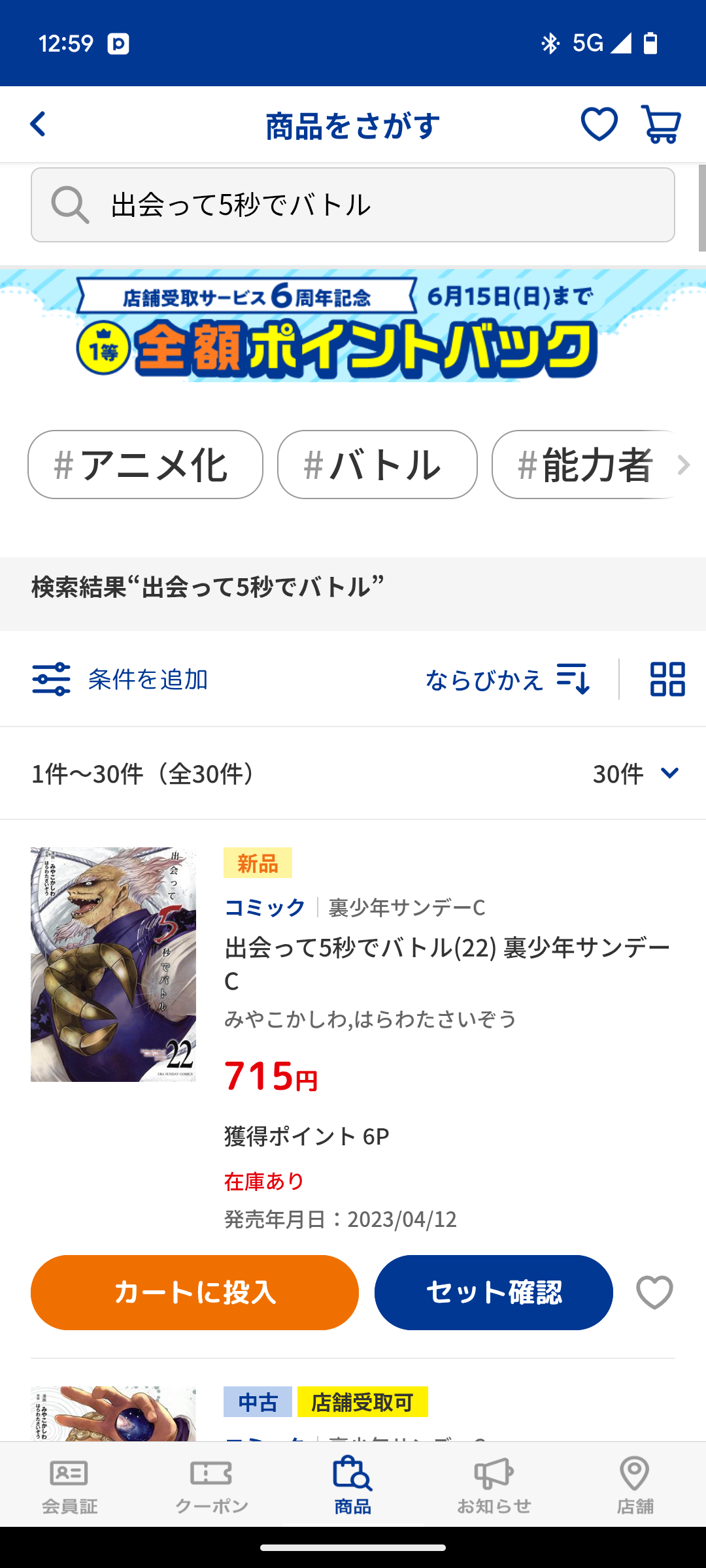Open the shopping cart

click(661, 124)
